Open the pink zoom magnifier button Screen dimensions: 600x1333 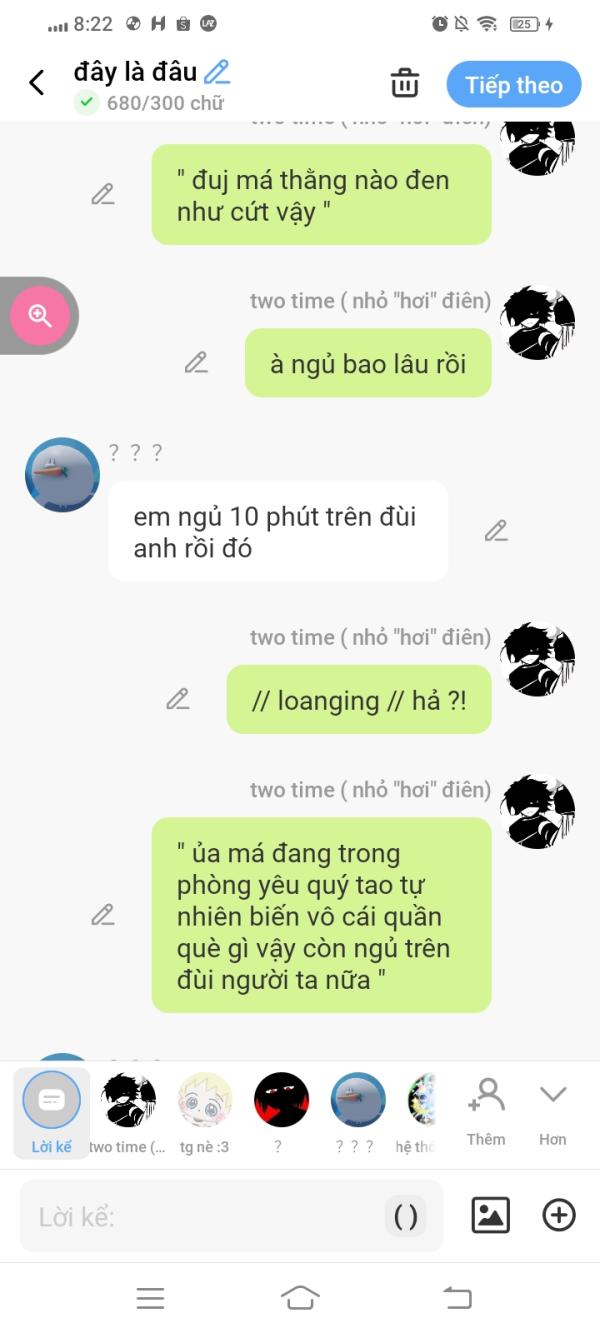pos(40,316)
